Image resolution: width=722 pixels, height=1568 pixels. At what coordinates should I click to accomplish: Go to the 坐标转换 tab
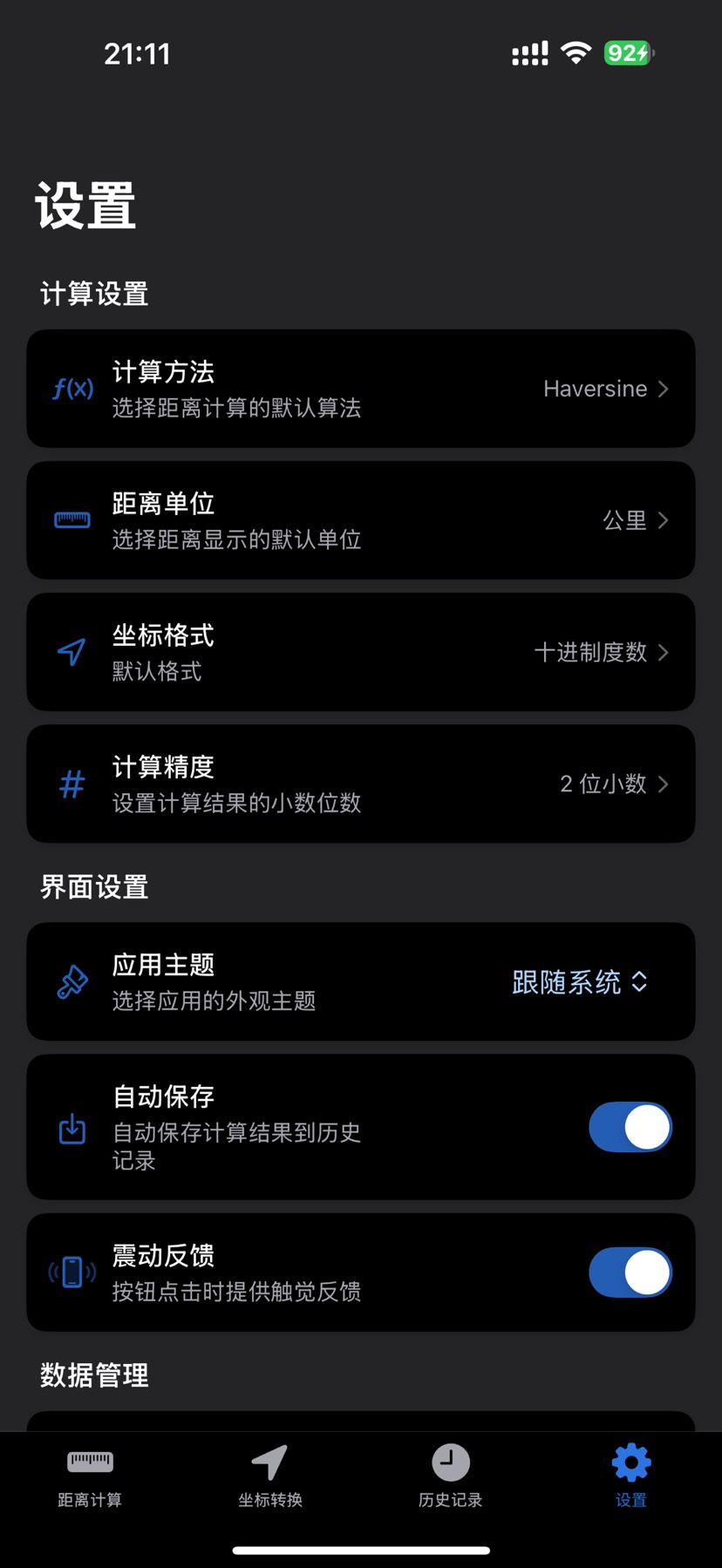tap(270, 1476)
